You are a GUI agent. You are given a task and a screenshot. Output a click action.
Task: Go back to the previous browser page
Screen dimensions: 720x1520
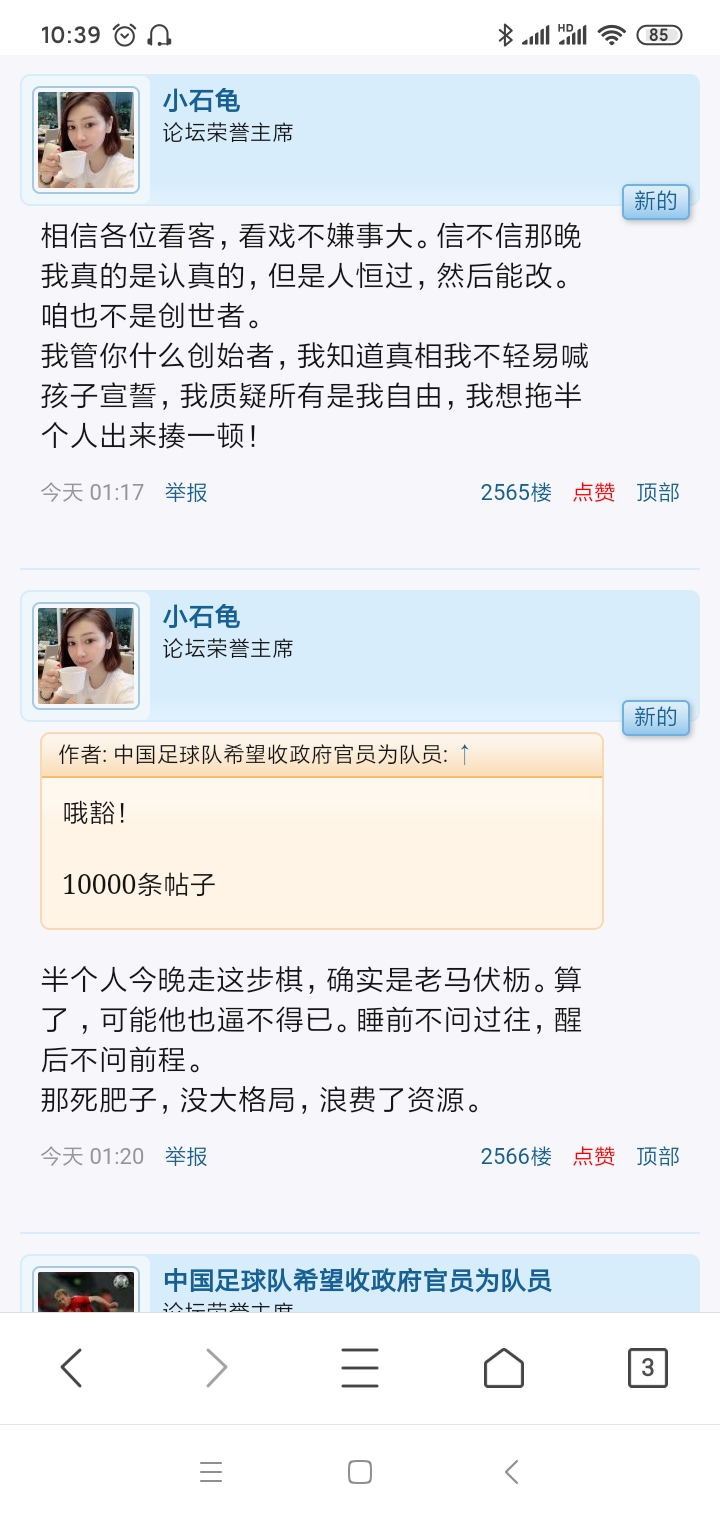click(72, 1367)
